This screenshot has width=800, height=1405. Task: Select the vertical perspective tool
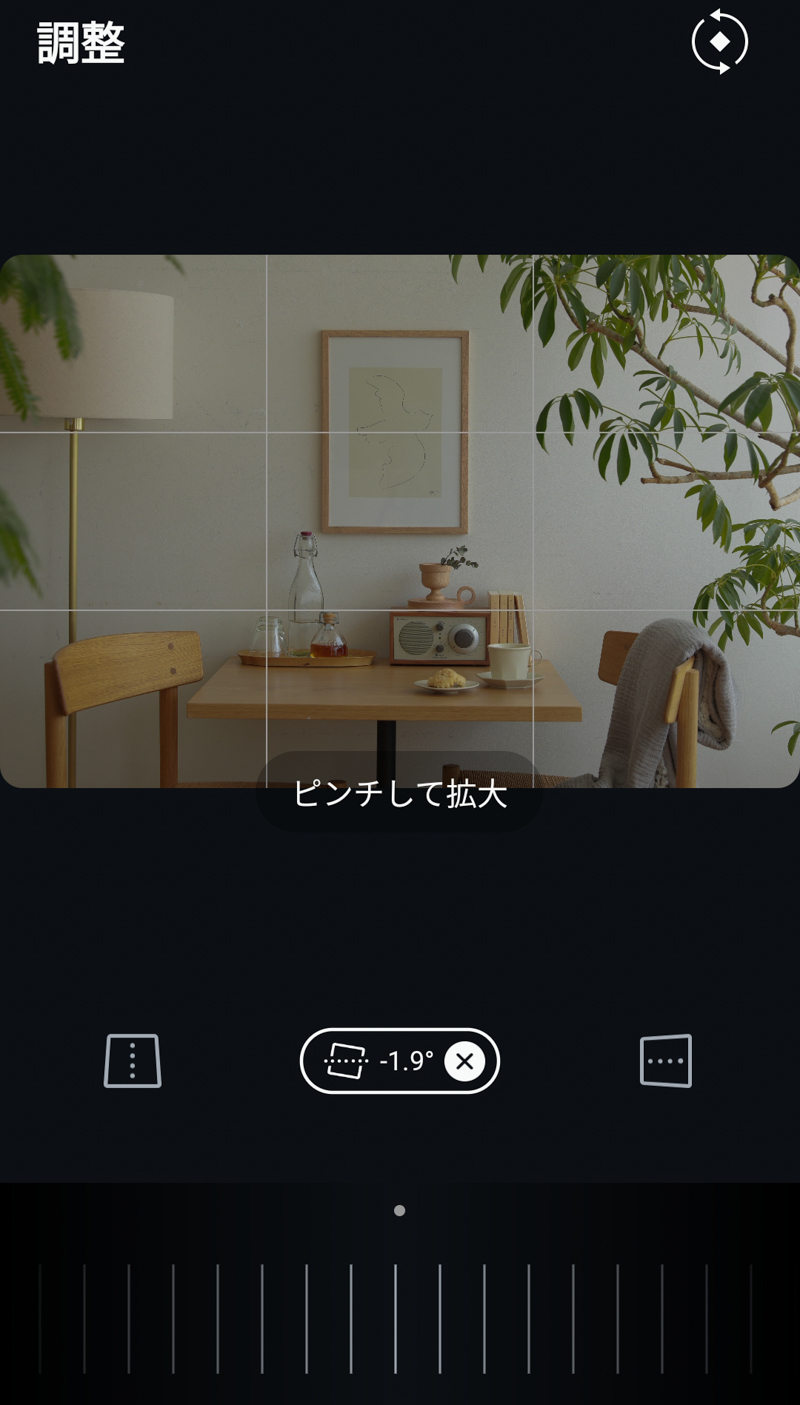click(x=133, y=1061)
